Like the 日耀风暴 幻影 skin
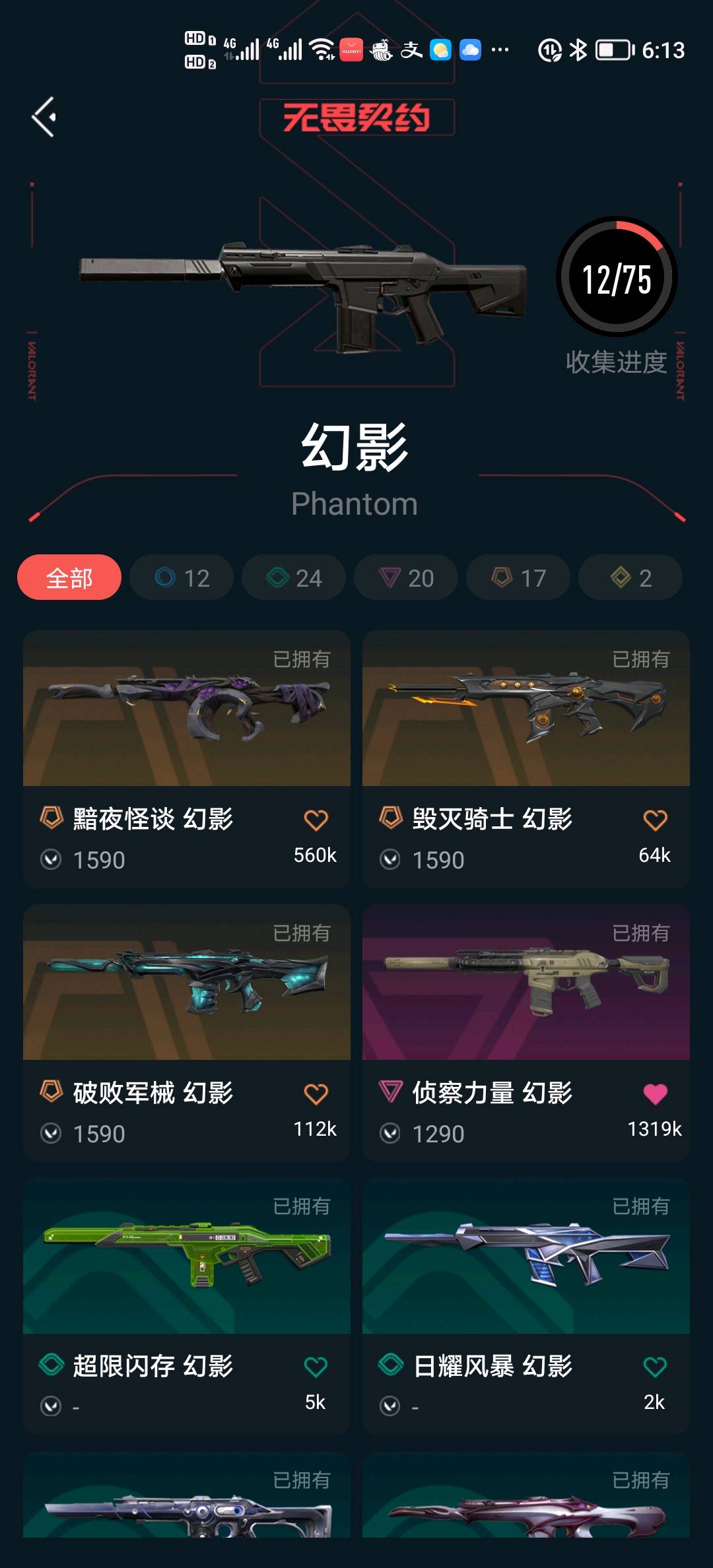 (655, 1367)
